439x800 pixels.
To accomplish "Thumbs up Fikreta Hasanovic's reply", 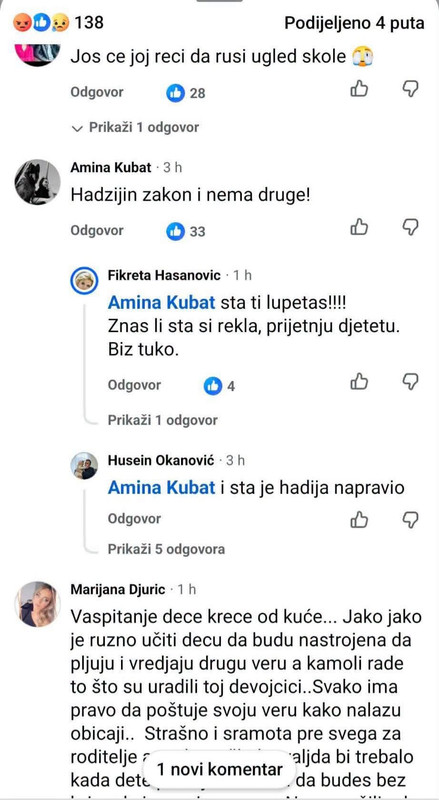I will (359, 382).
